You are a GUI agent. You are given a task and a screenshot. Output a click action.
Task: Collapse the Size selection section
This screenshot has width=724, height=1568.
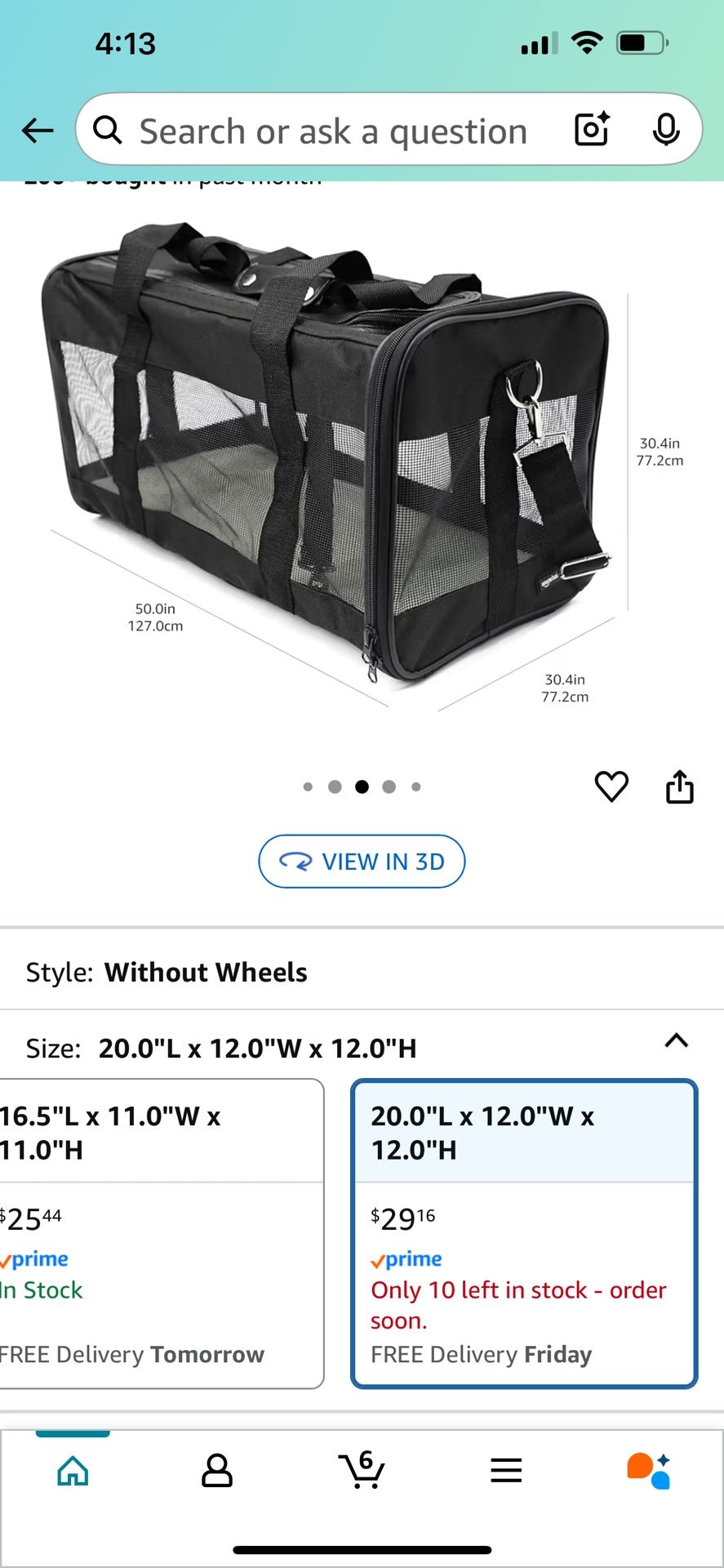[677, 1041]
